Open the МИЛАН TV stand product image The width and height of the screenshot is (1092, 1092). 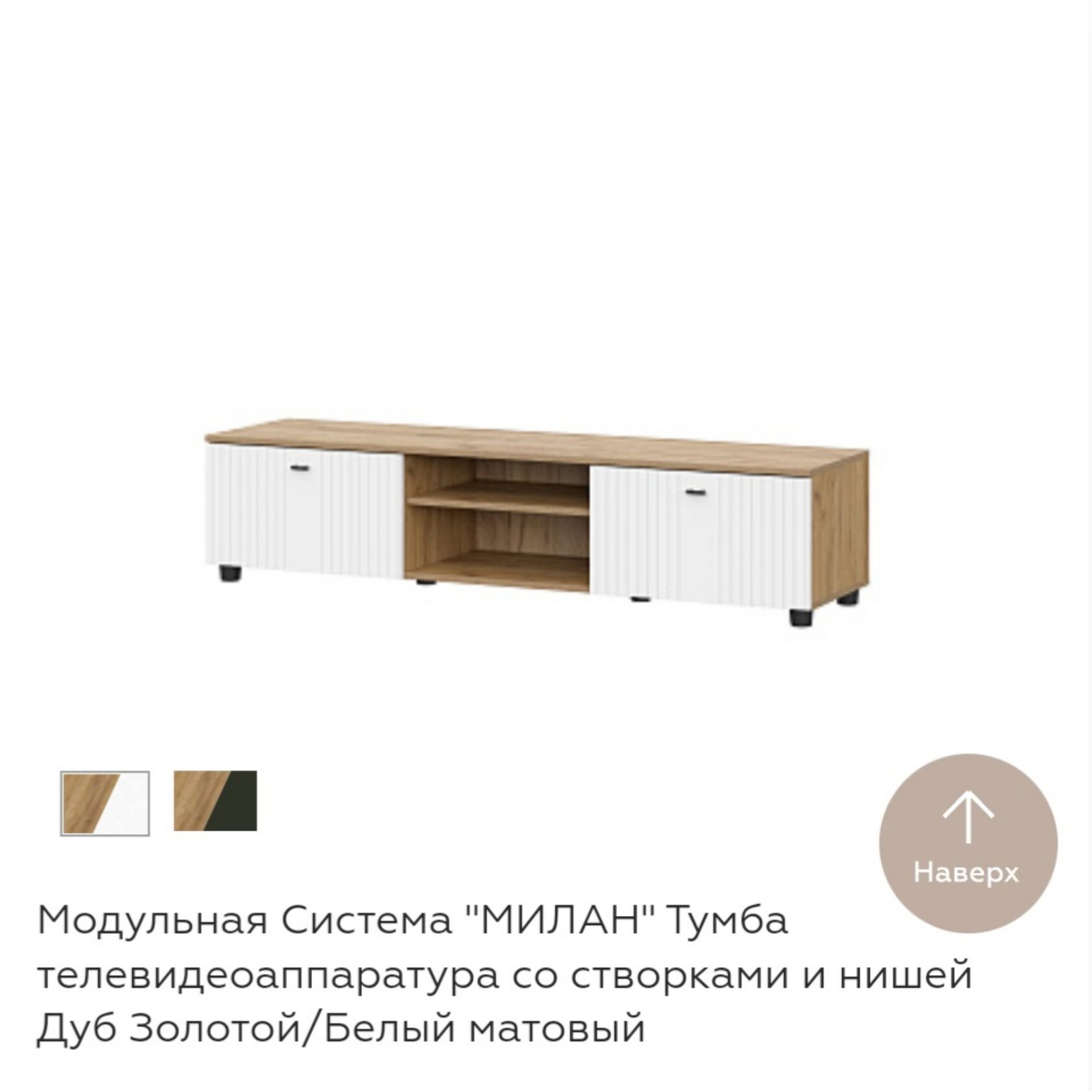tap(537, 520)
